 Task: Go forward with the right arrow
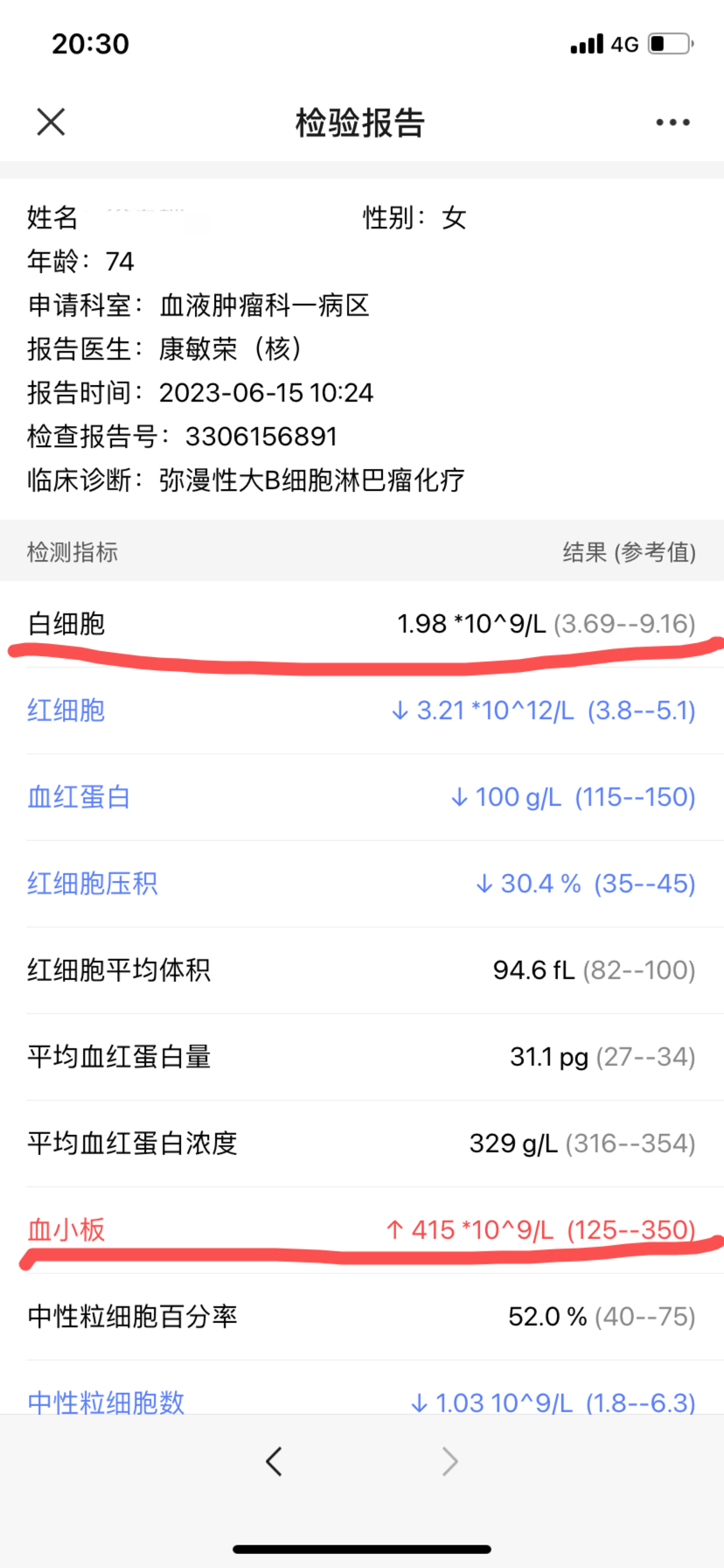[449, 1461]
